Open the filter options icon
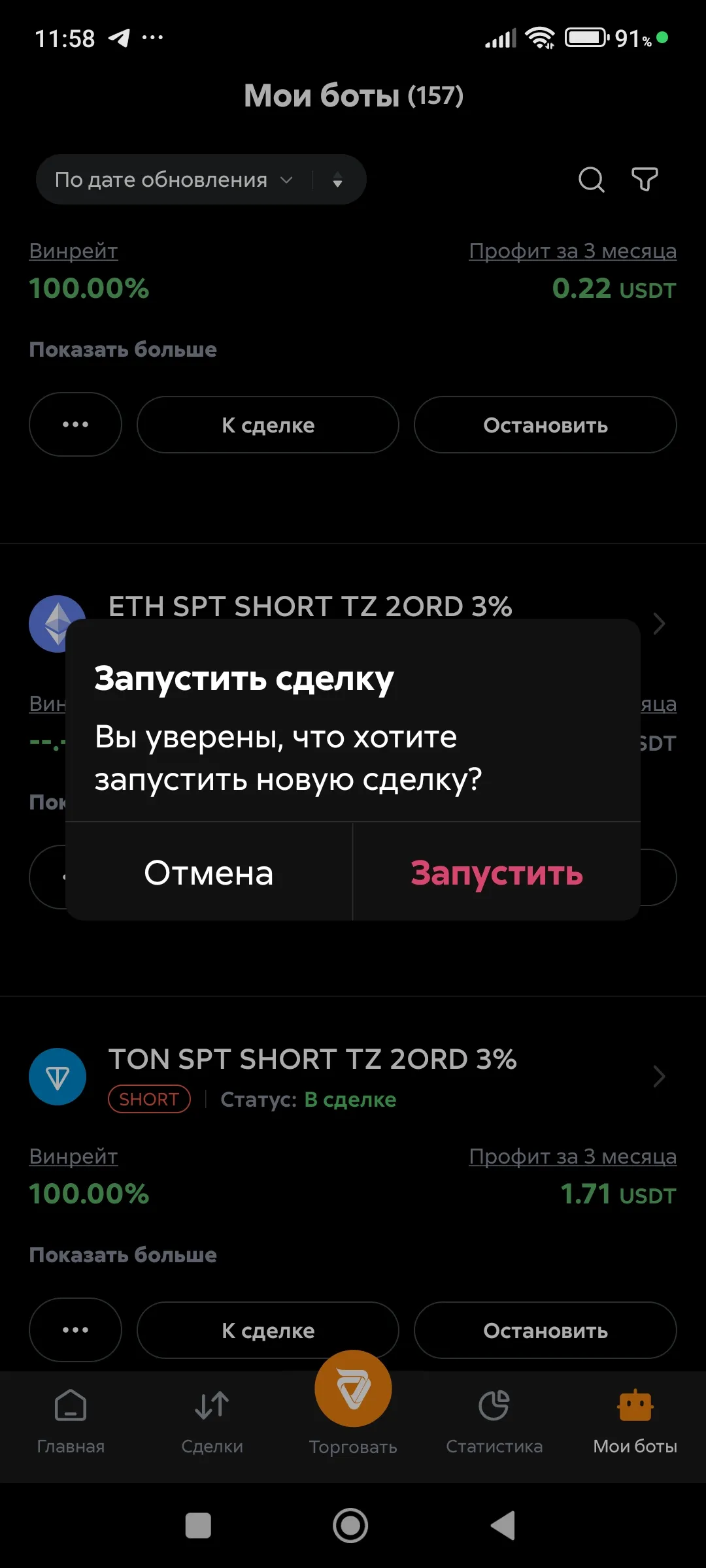 645,180
